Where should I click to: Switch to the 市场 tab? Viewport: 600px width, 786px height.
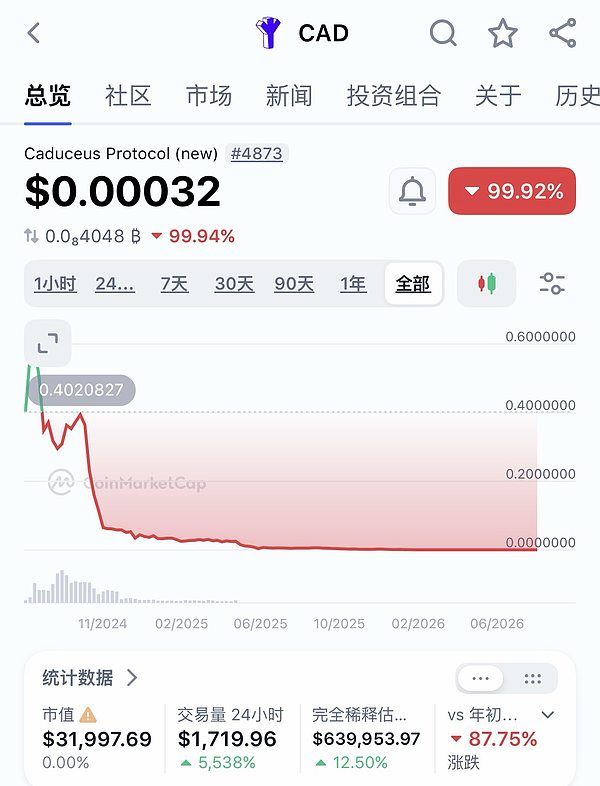[209, 95]
